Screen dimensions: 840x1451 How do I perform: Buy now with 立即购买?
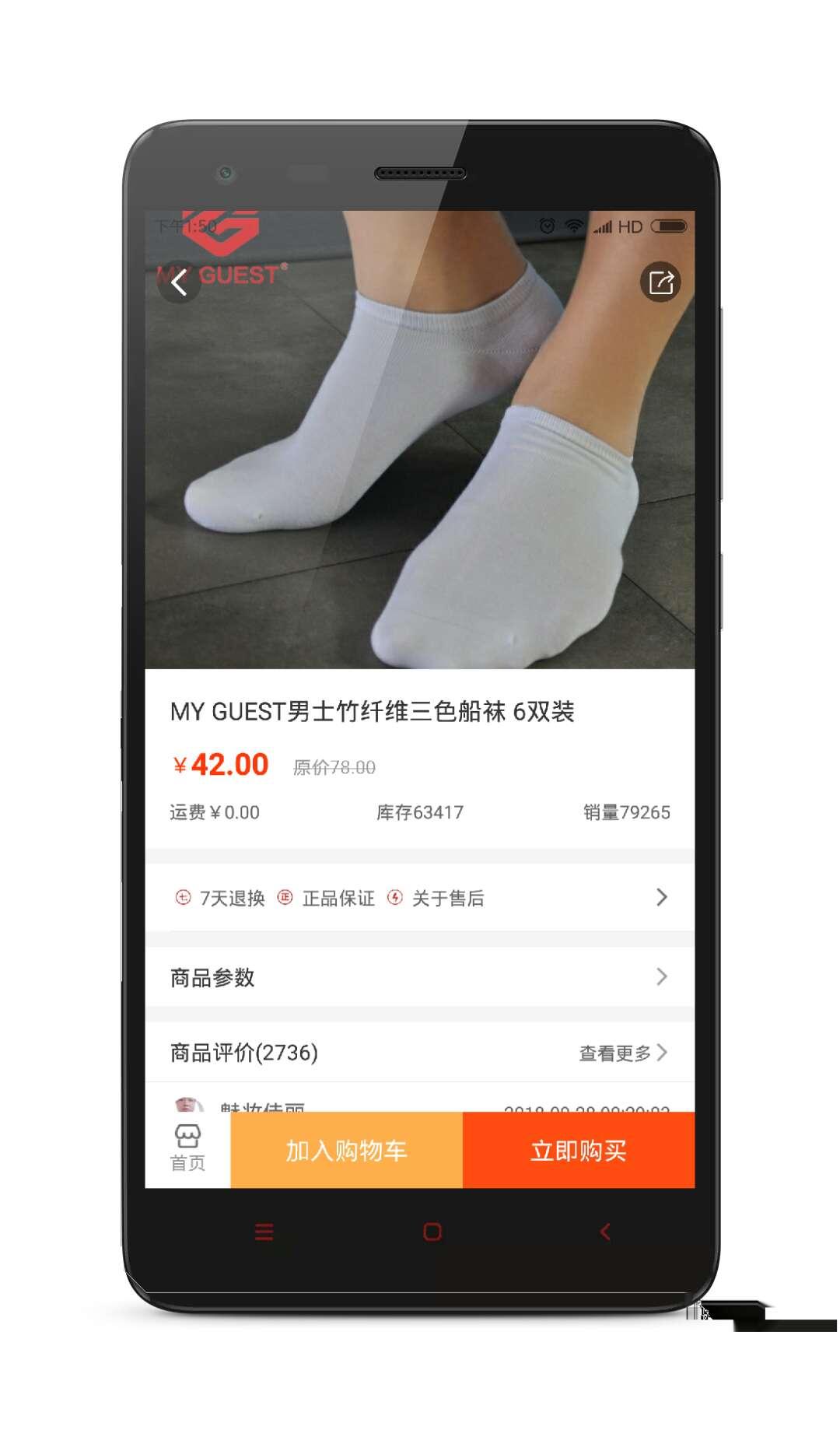click(578, 1151)
